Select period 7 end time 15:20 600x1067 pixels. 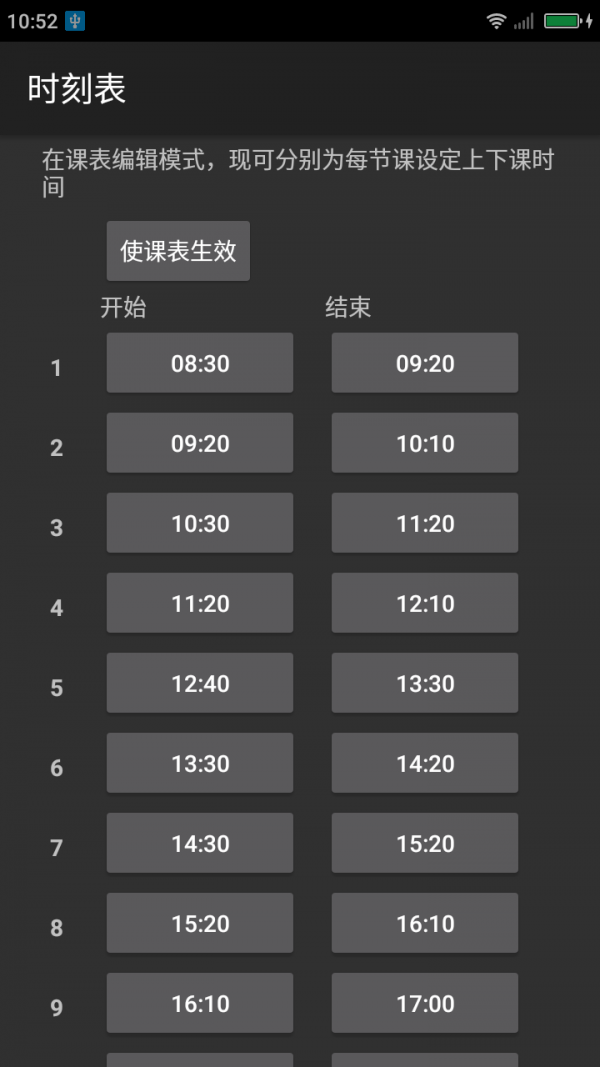(x=425, y=843)
